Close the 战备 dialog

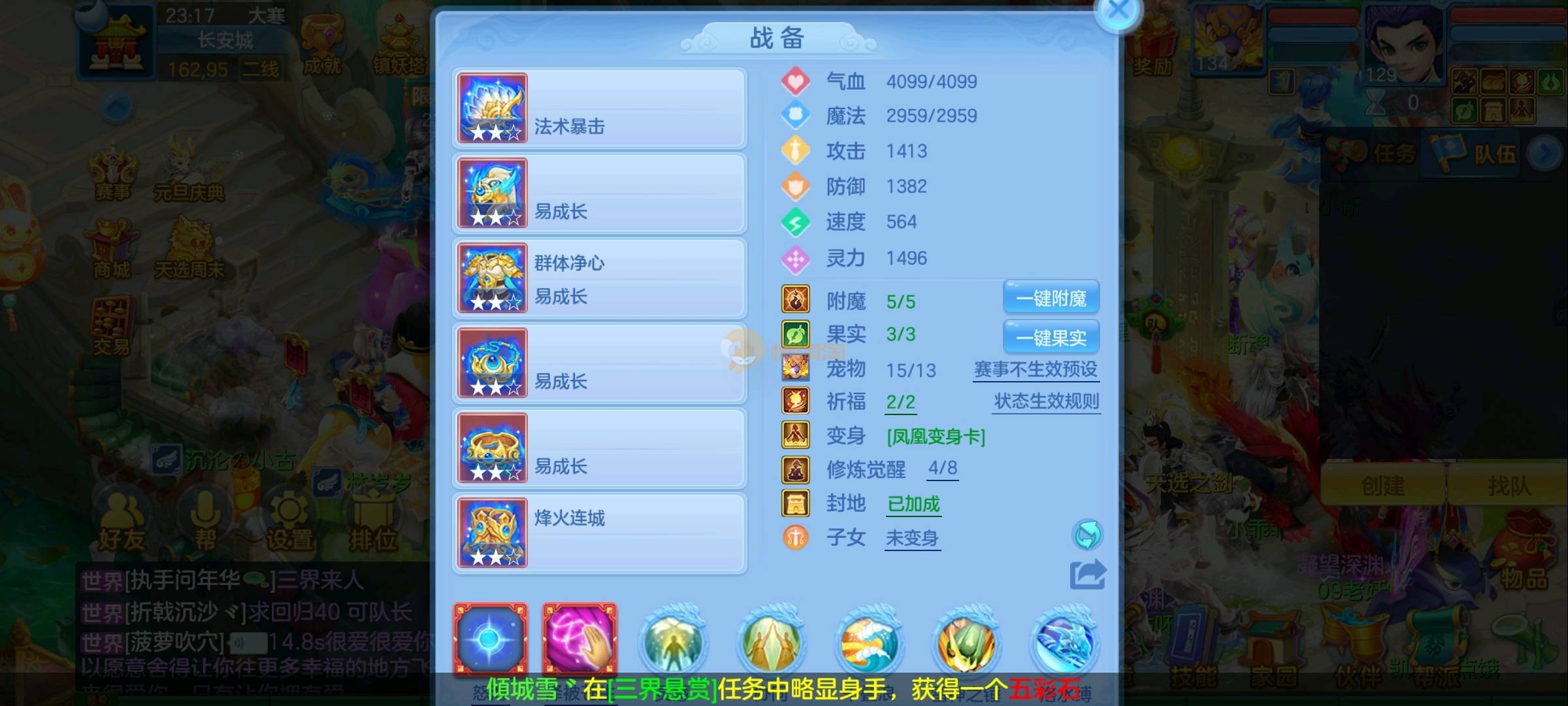coord(1119,10)
